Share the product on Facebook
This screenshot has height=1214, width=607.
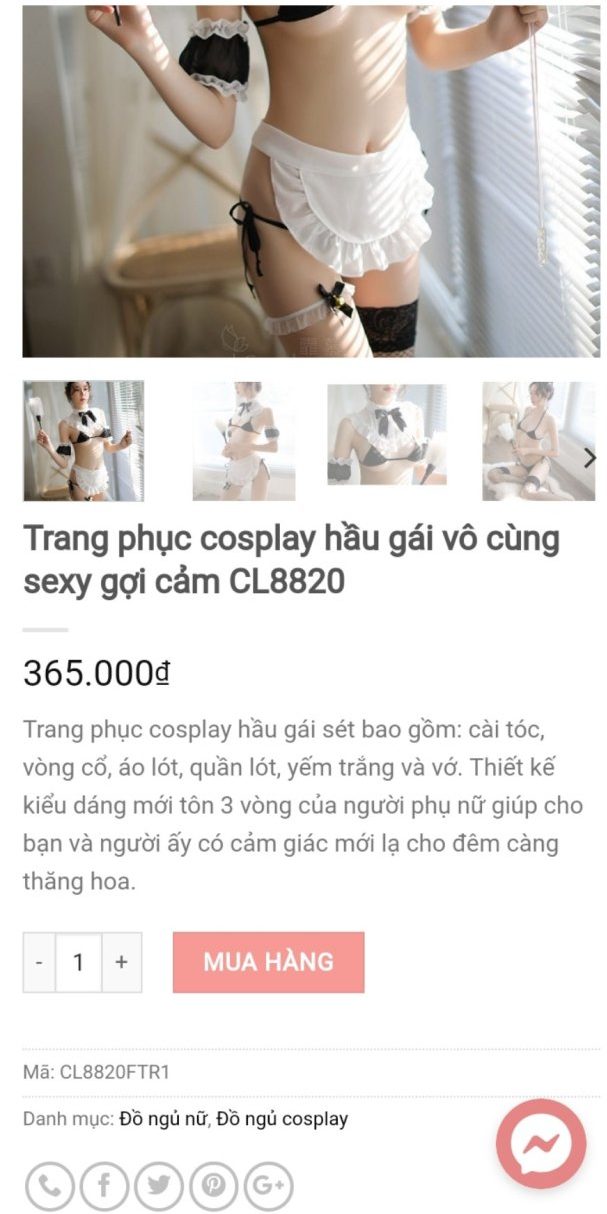104,1186
